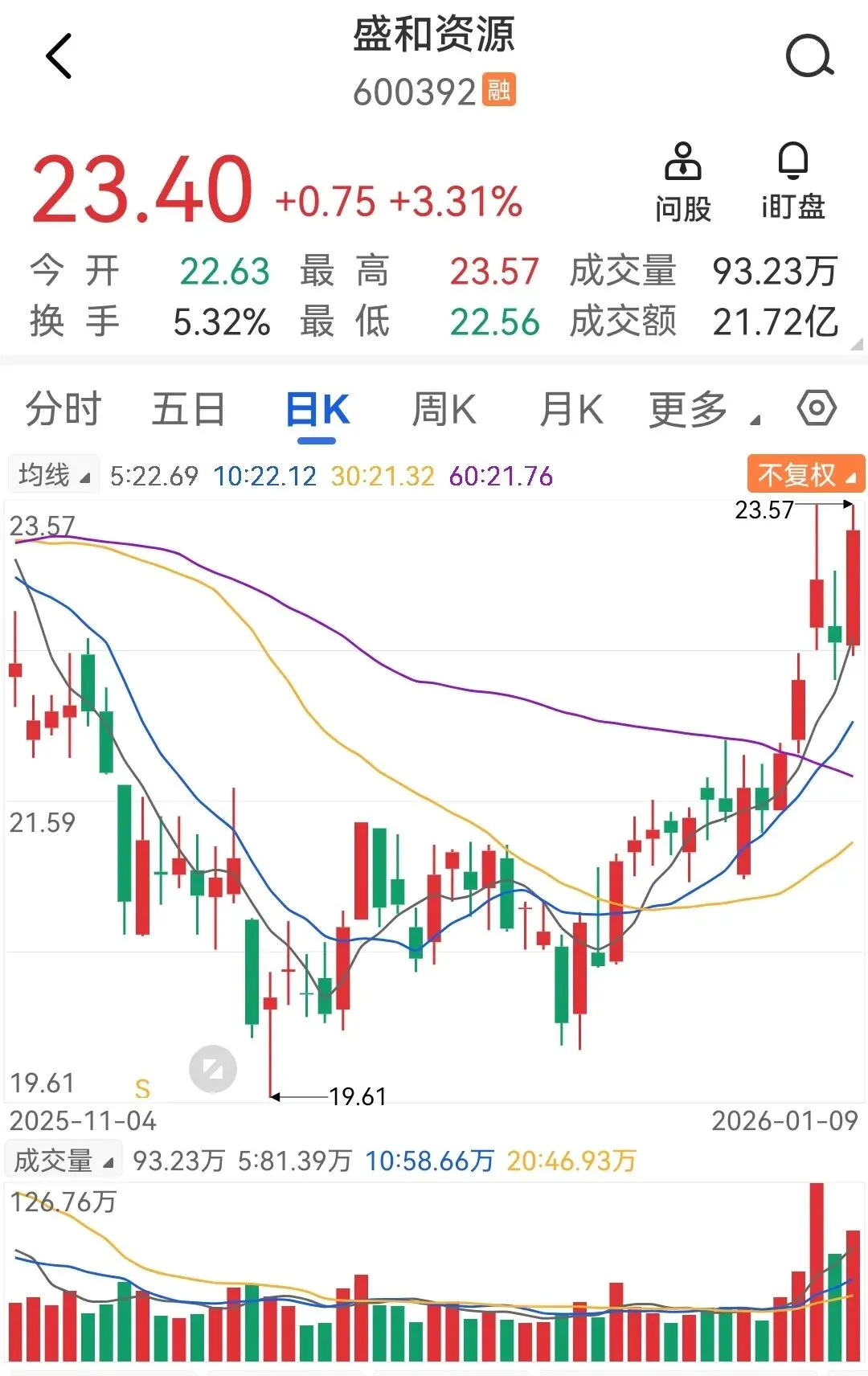
Task: Open chart settings hexagon icon
Action: (817, 408)
